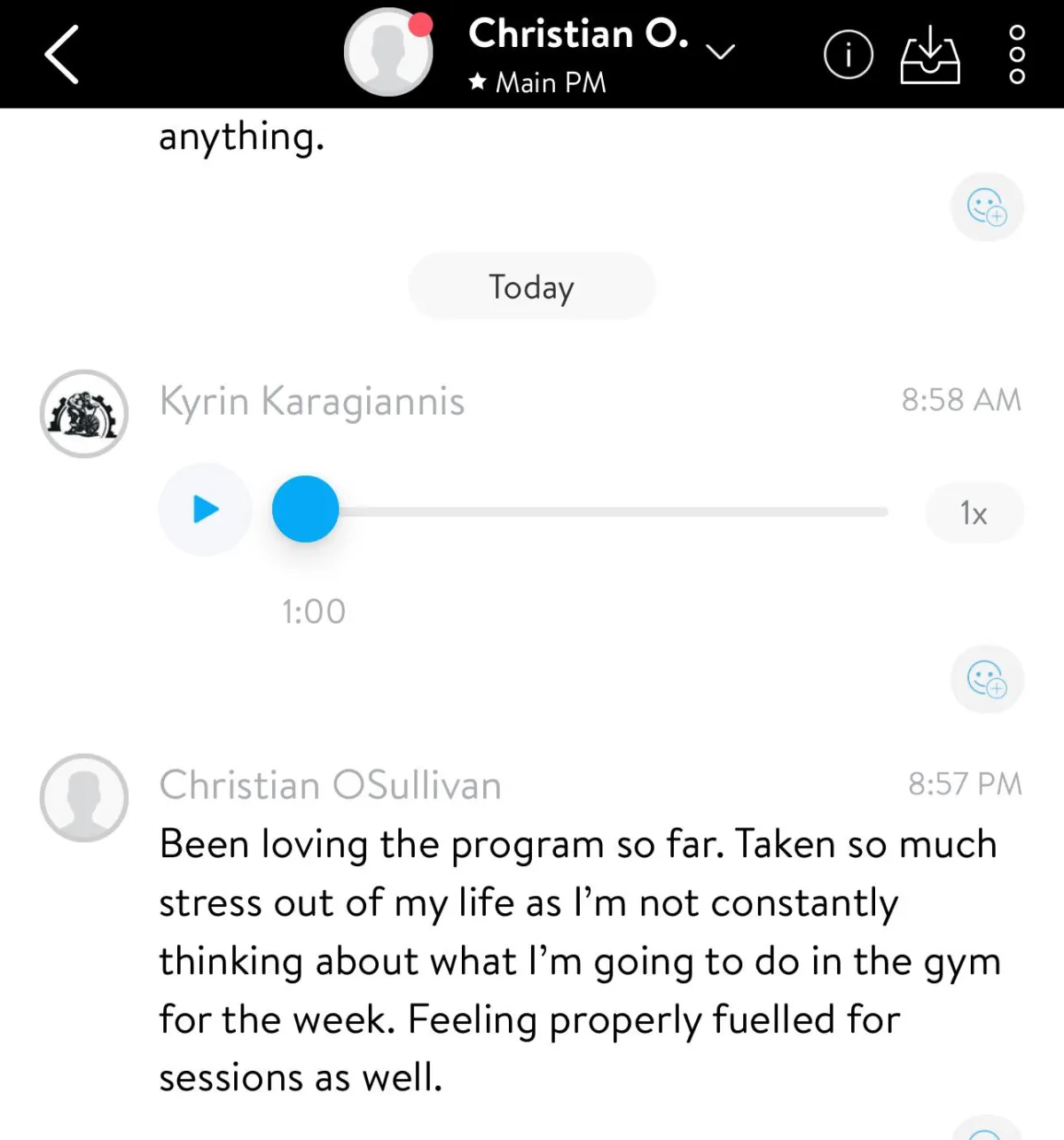The image size is (1064, 1140).
Task: Open conversation info icon
Action: pyautogui.click(x=848, y=55)
